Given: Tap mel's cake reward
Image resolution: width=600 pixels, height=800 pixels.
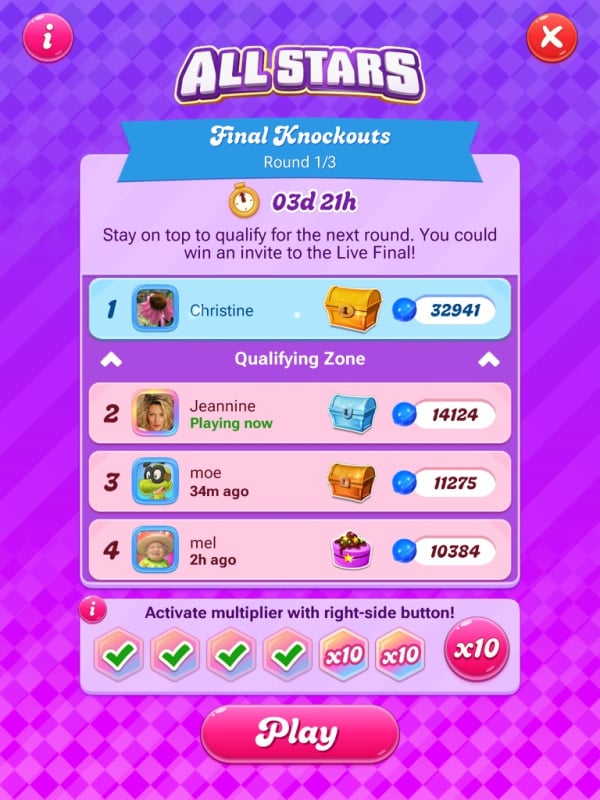Looking at the screenshot, I should point(353,550).
